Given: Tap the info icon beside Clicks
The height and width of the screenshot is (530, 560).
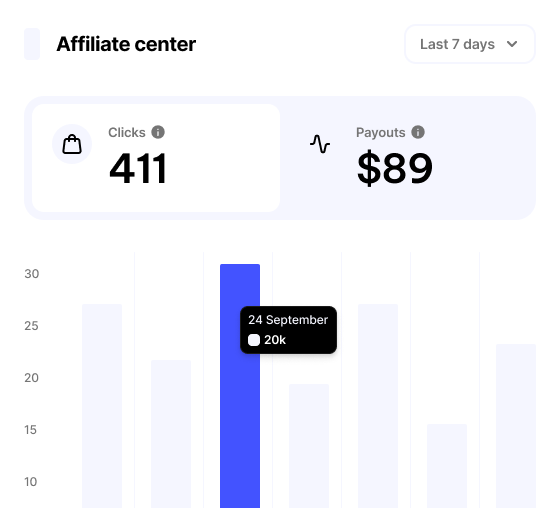Looking at the screenshot, I should pos(158,132).
